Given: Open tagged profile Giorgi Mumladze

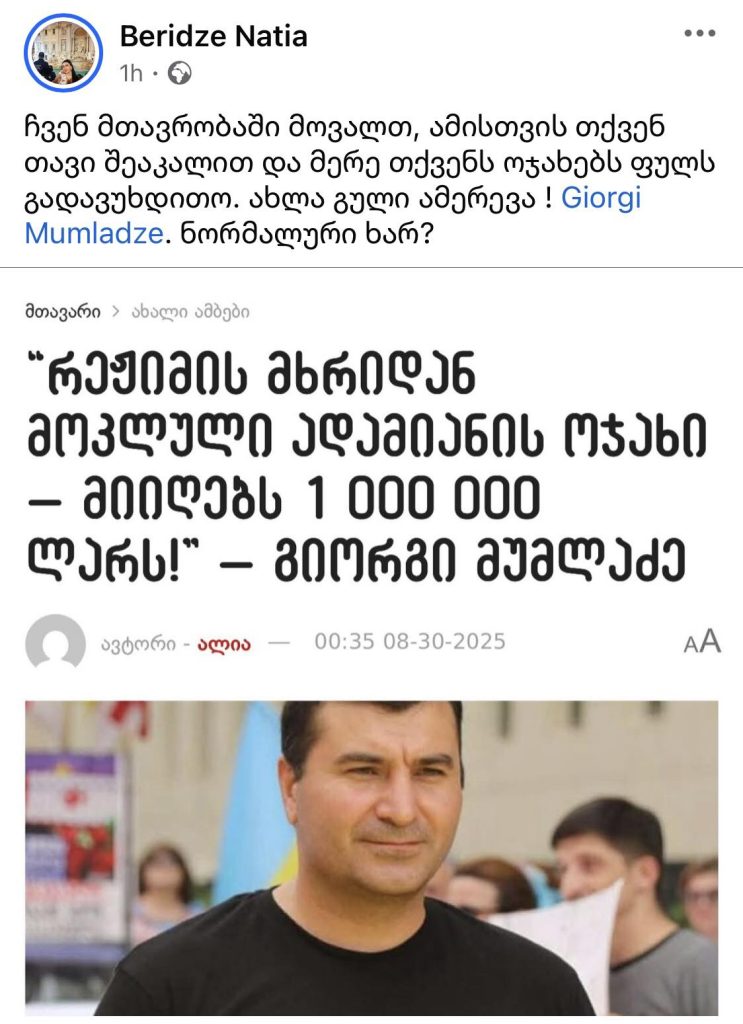Looking at the screenshot, I should click(x=600, y=198).
